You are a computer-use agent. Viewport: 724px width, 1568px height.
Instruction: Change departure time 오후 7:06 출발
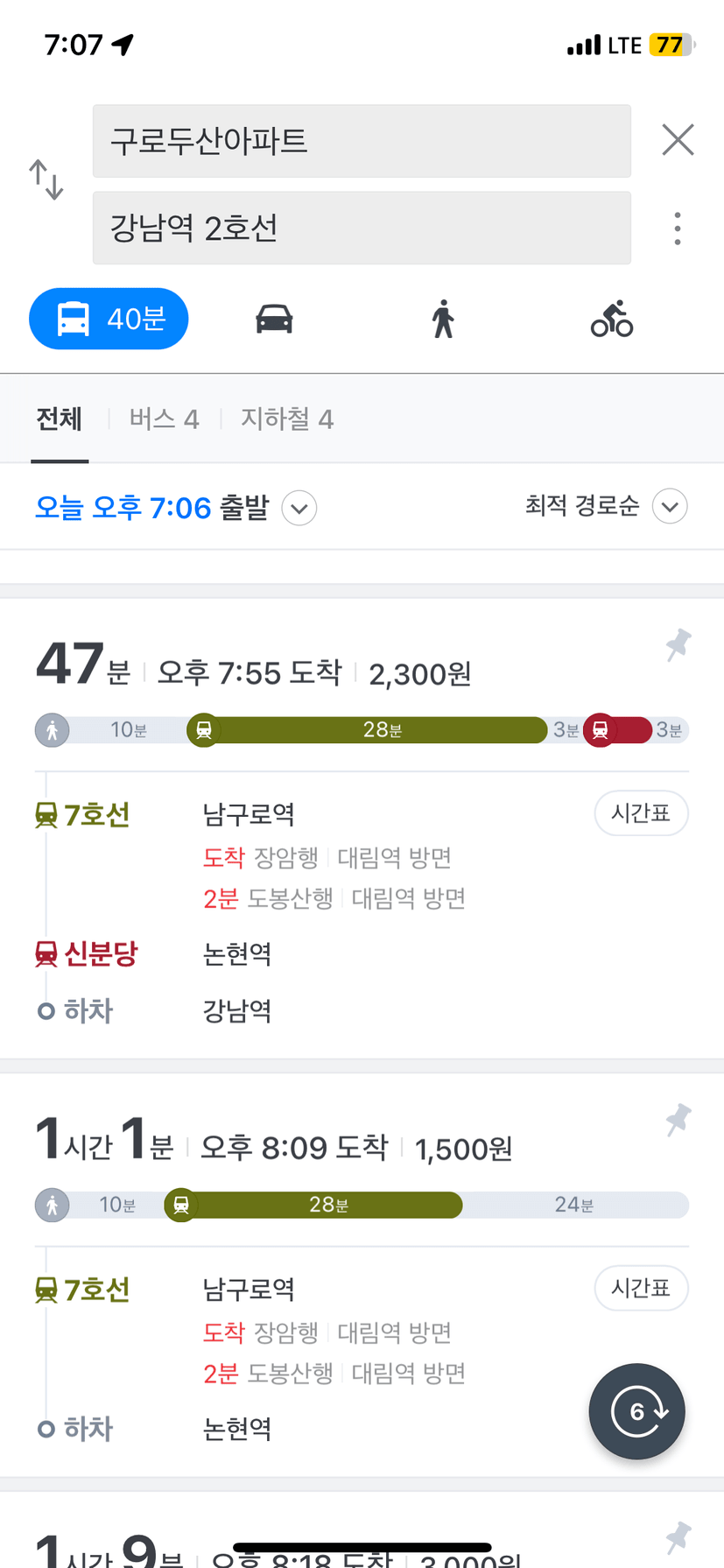point(175,508)
